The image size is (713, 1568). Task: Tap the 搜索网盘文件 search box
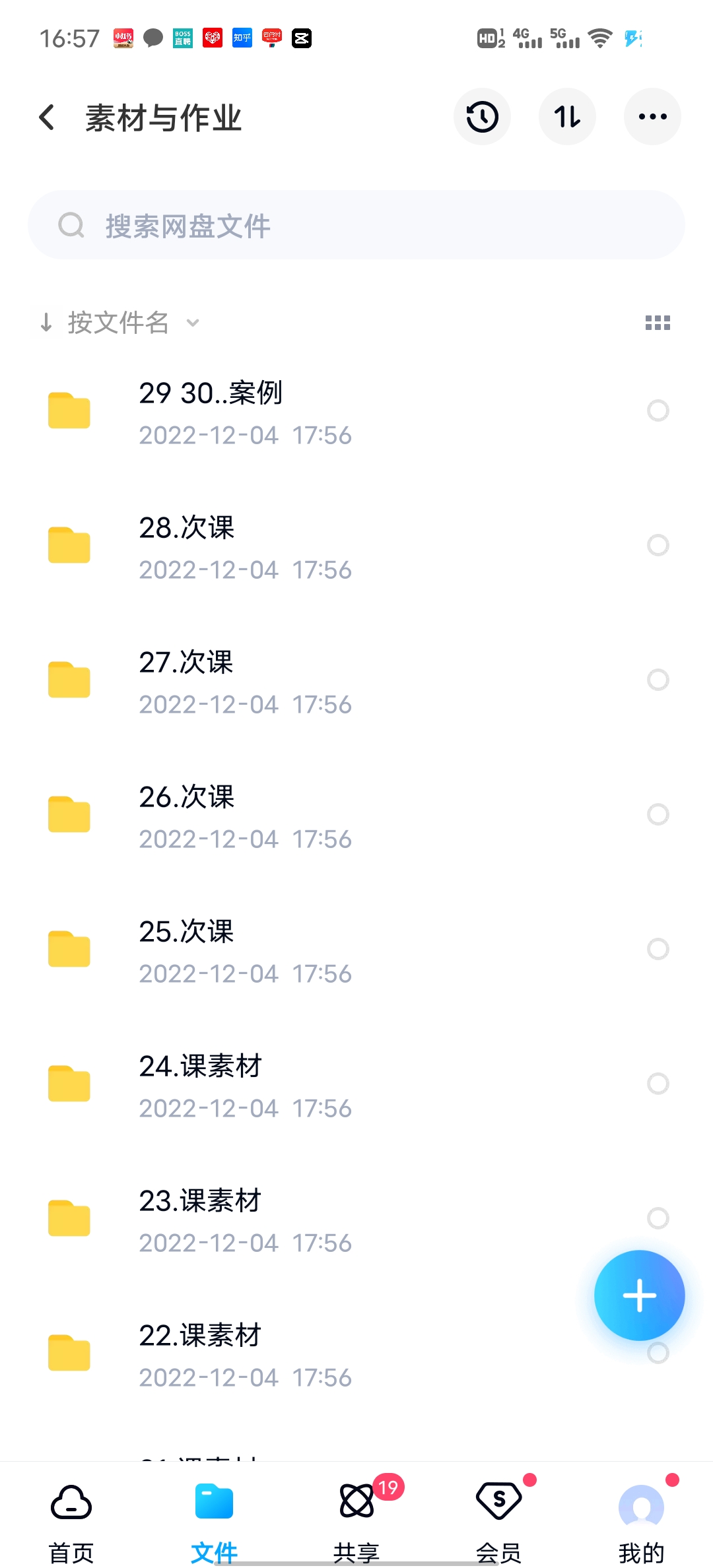pos(356,226)
